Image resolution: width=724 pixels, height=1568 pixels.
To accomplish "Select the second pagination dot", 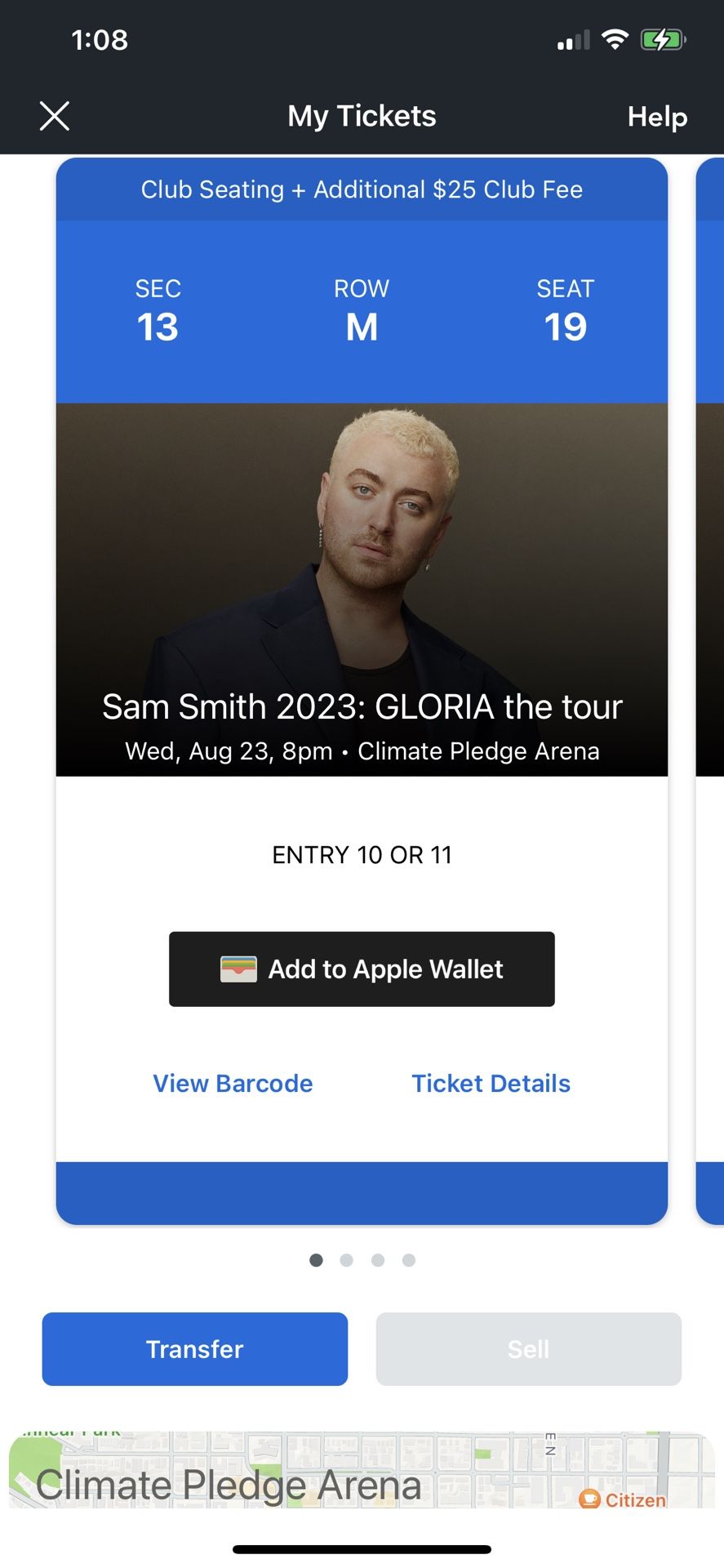I will point(346,1260).
